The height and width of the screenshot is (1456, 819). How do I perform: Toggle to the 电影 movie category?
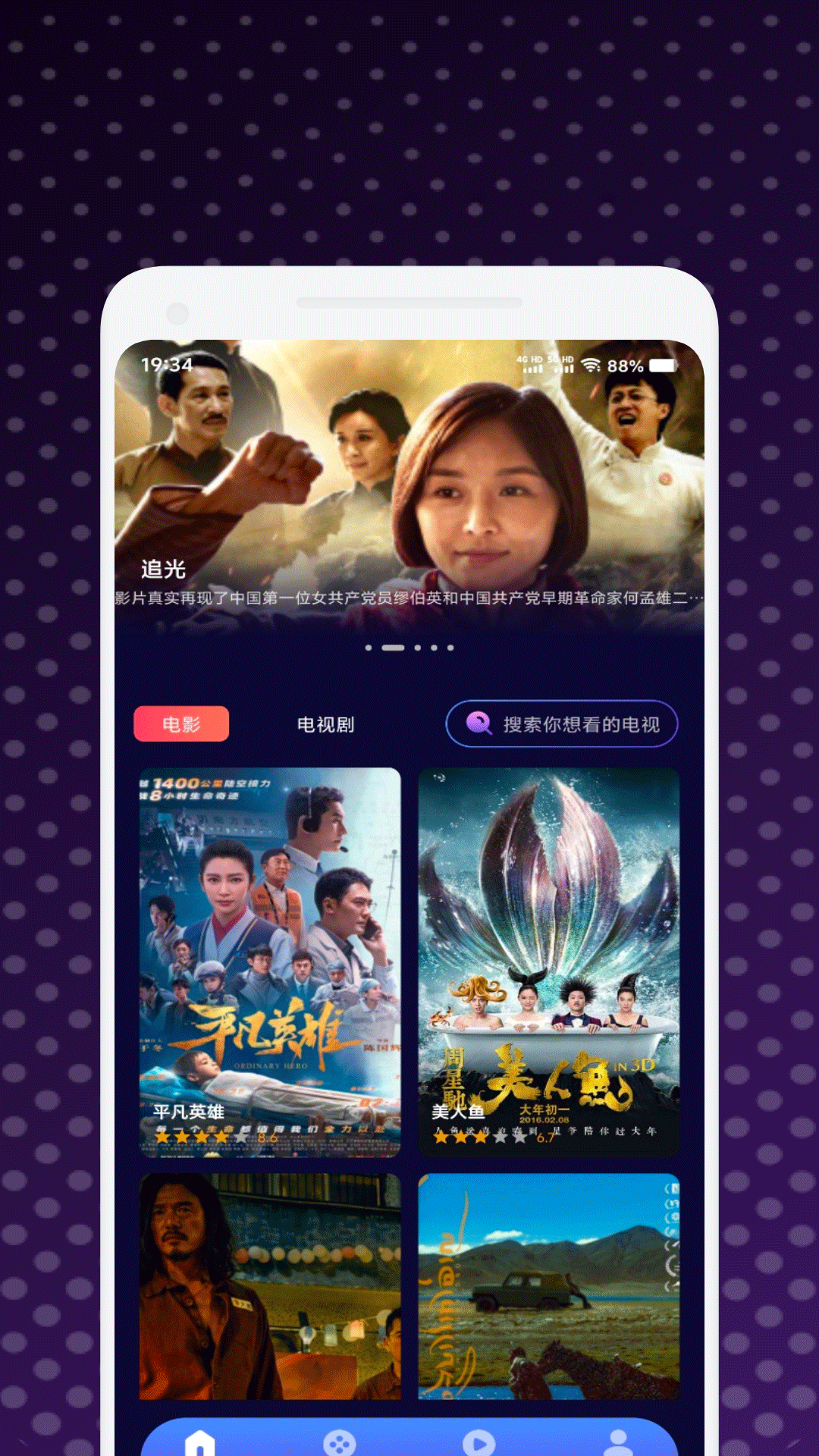(180, 723)
